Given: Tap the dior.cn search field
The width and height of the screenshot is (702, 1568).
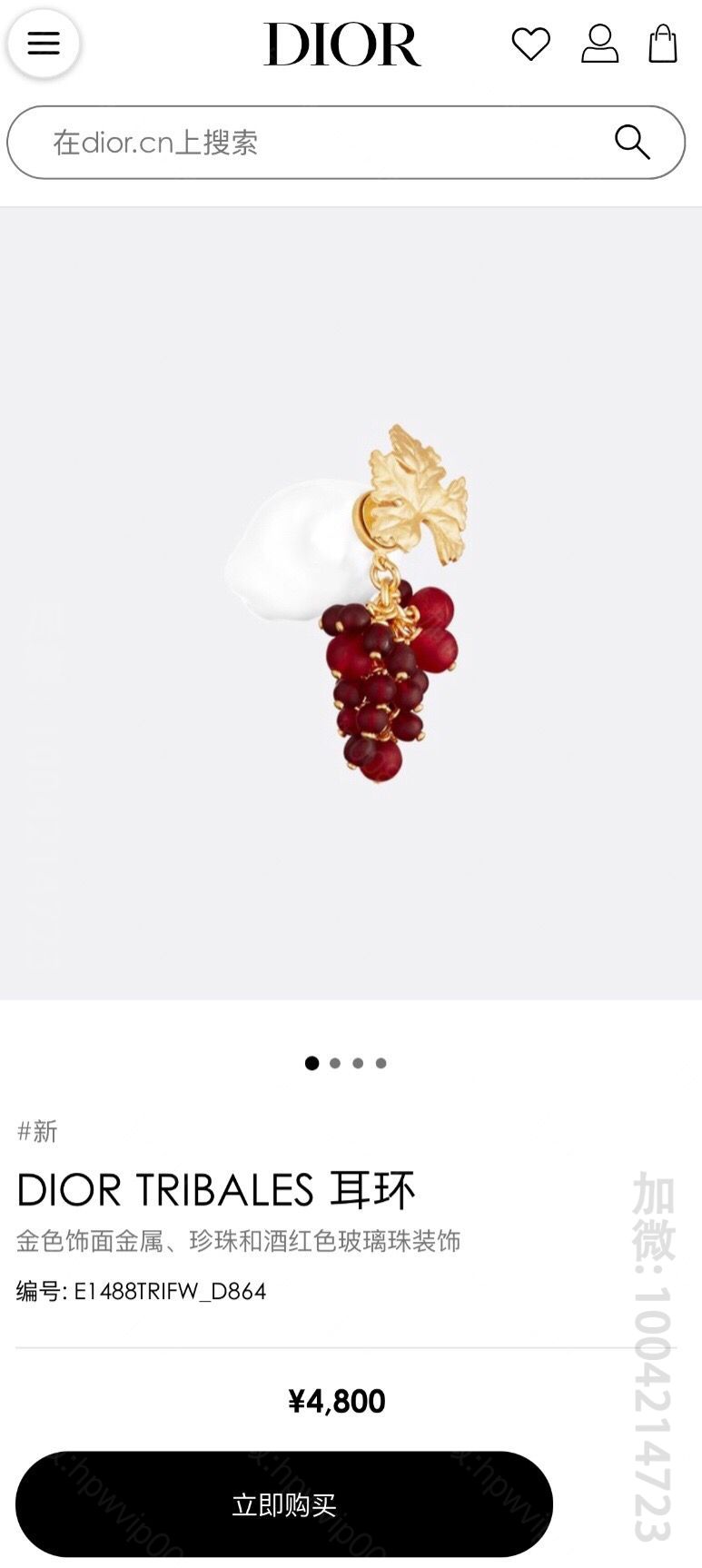Looking at the screenshot, I should pyautogui.click(x=346, y=143).
